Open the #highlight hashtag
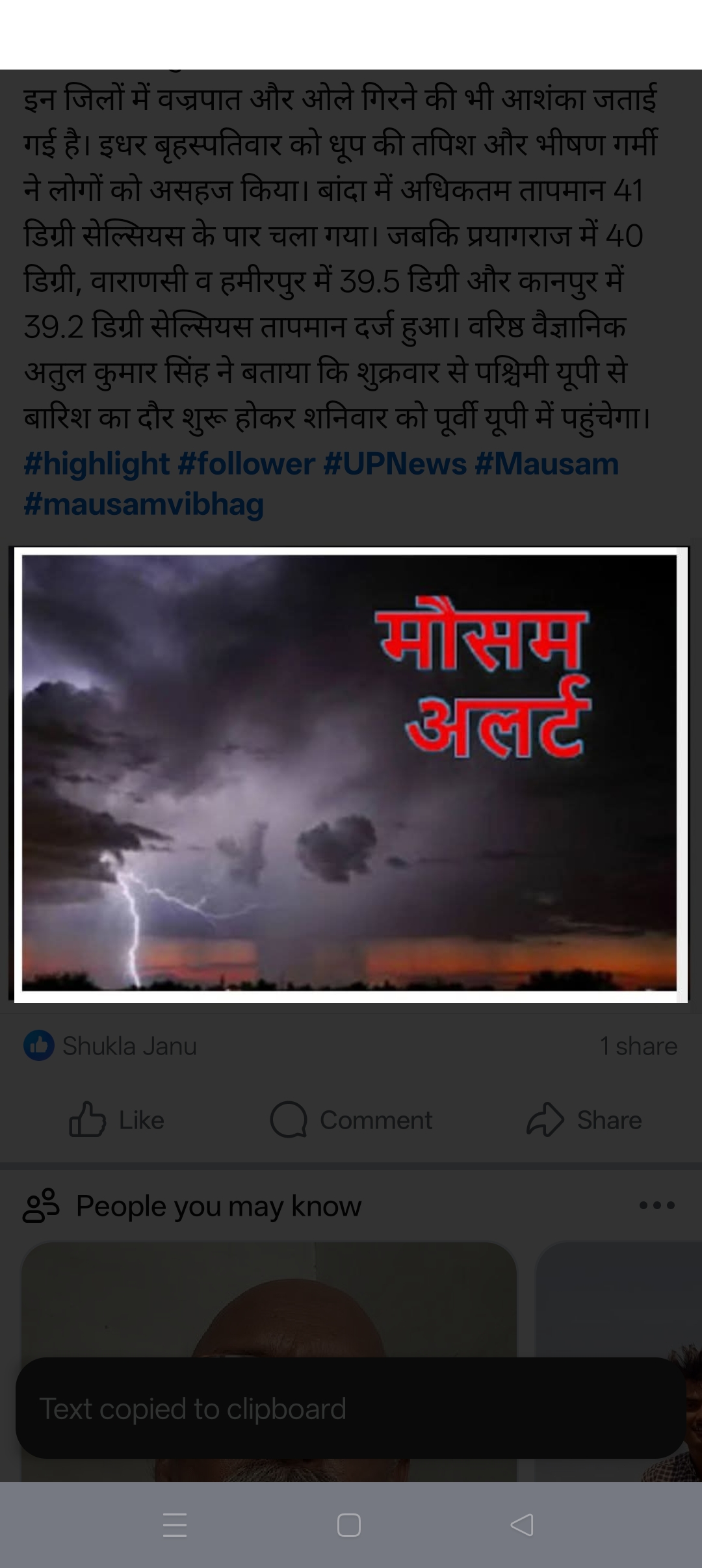The height and width of the screenshot is (1568, 702). point(96,464)
